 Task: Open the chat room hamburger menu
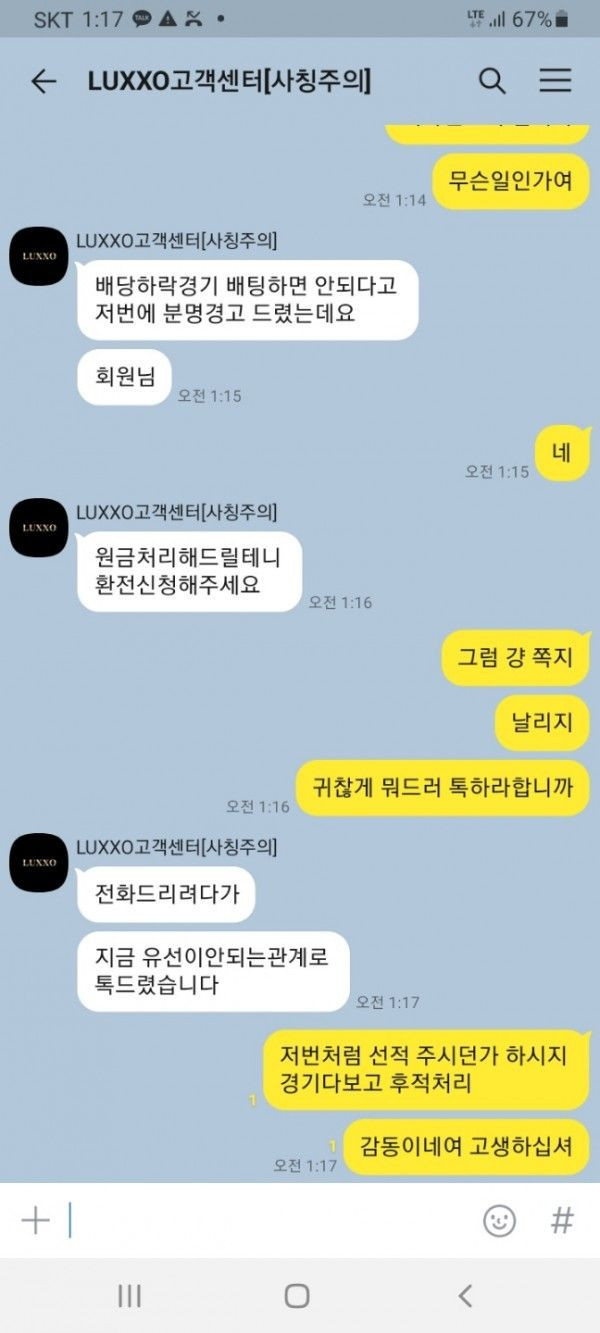555,82
